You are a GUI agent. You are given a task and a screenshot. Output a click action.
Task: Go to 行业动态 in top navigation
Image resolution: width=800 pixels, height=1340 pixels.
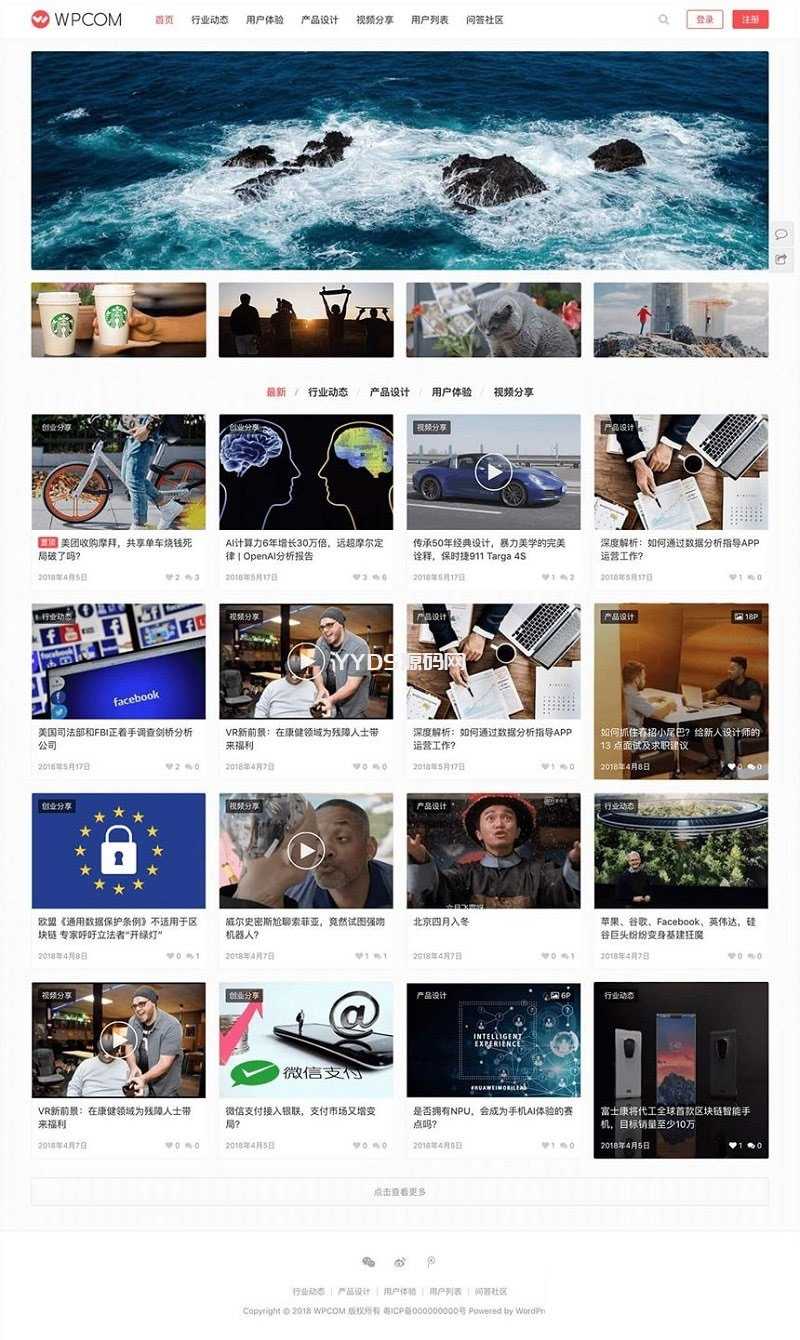209,20
